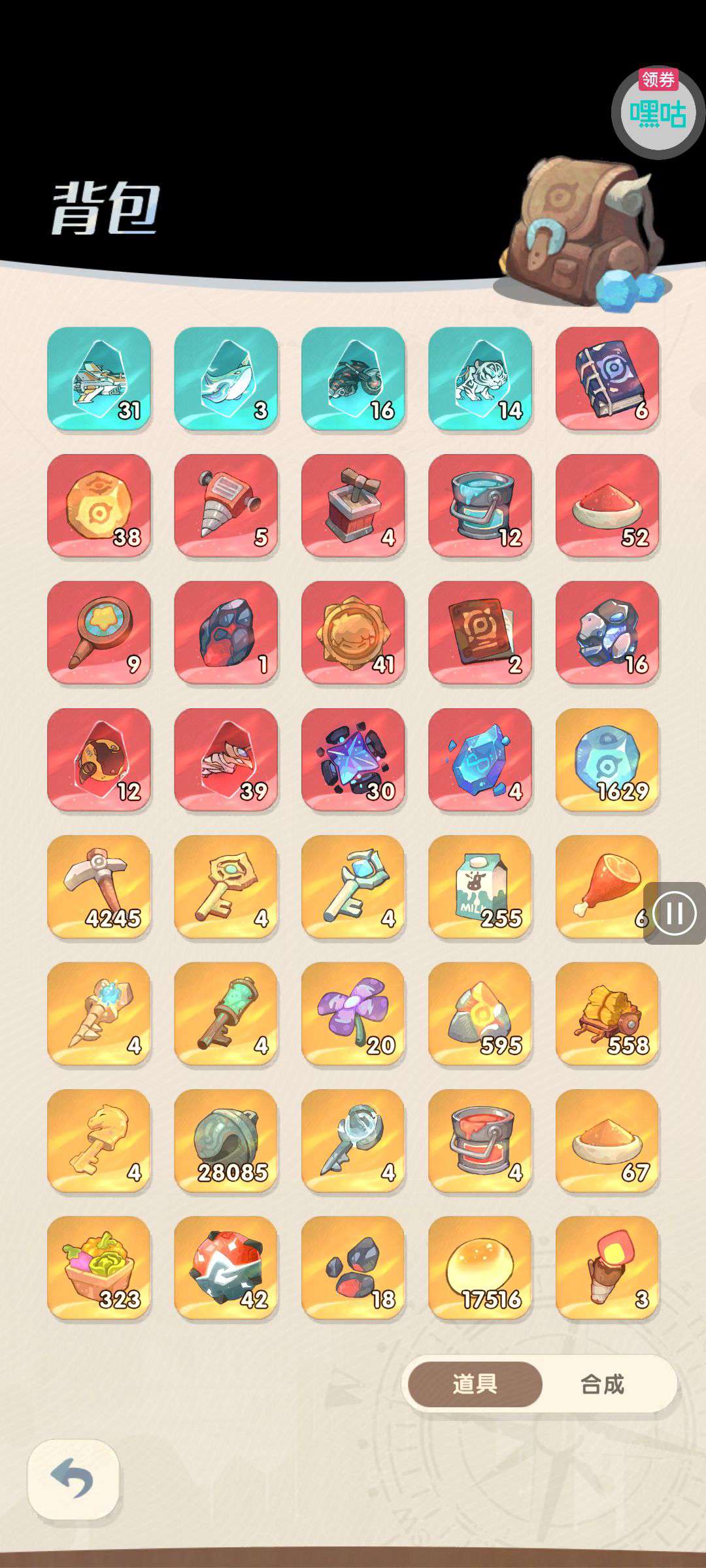Open the bell item with 28085
Screen dimensions: 706x1568
click(226, 1141)
